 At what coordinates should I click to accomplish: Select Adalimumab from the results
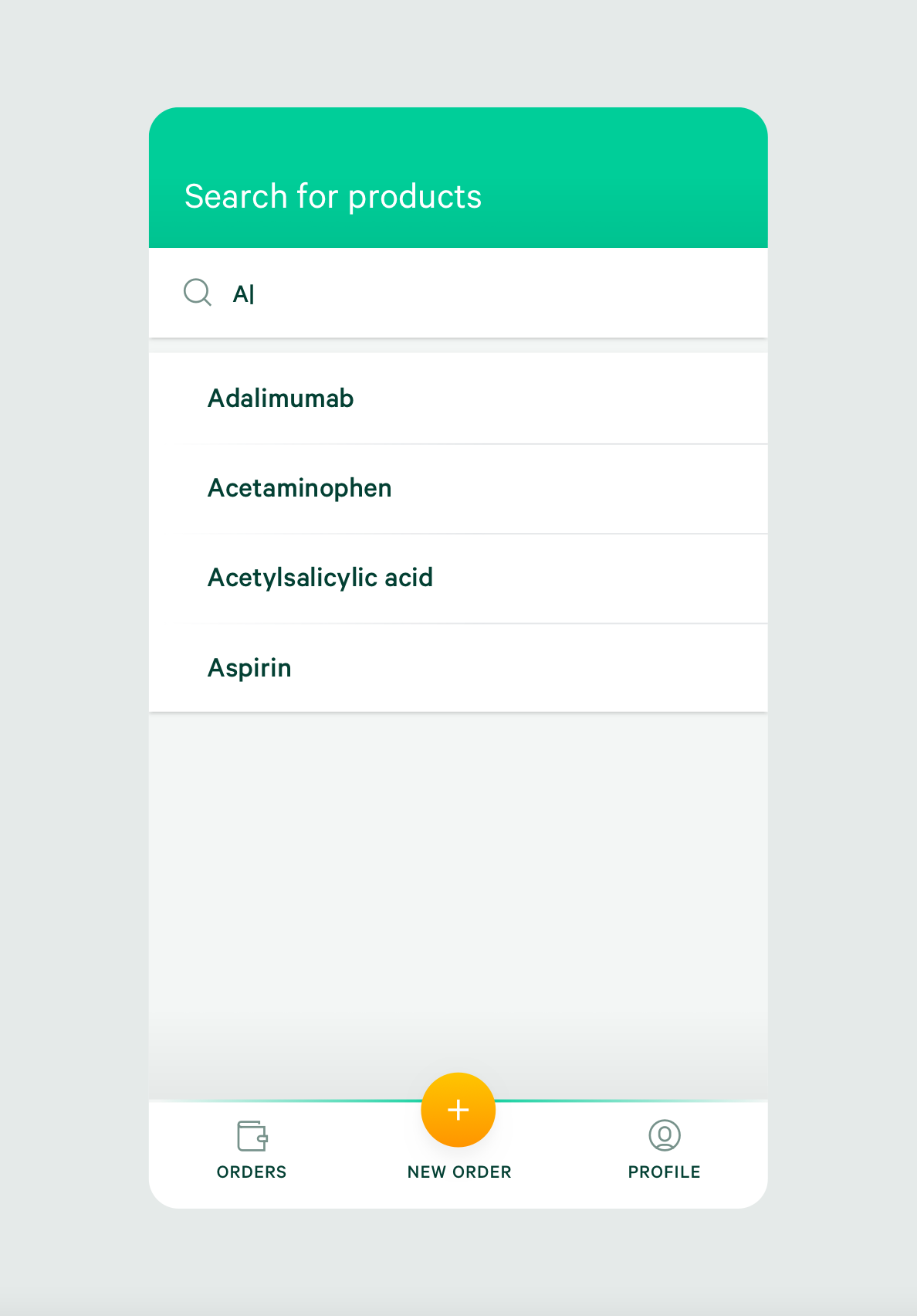[282, 399]
